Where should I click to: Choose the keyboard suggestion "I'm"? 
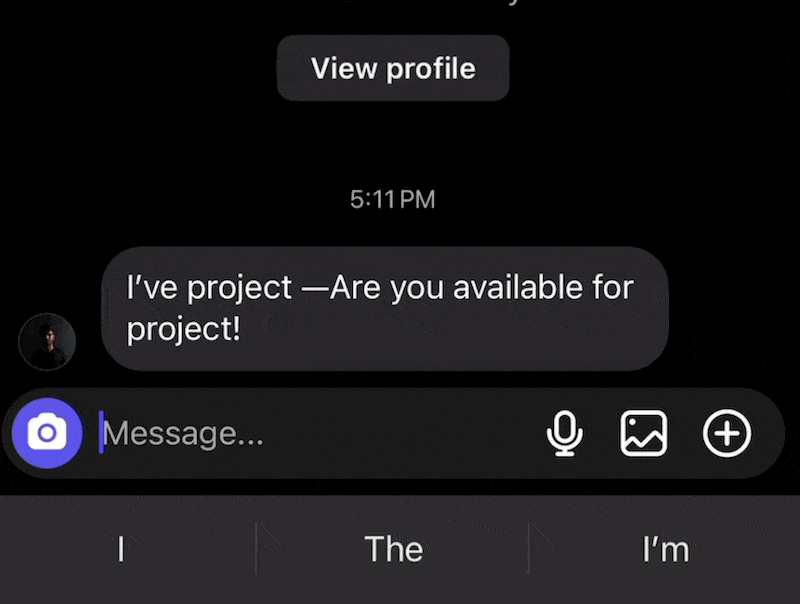(665, 549)
